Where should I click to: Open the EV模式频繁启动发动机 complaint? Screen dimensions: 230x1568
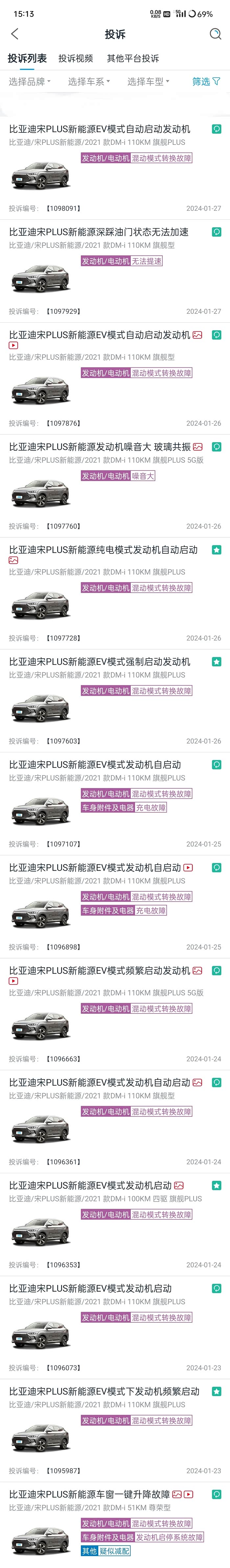pyautogui.click(x=115, y=1014)
